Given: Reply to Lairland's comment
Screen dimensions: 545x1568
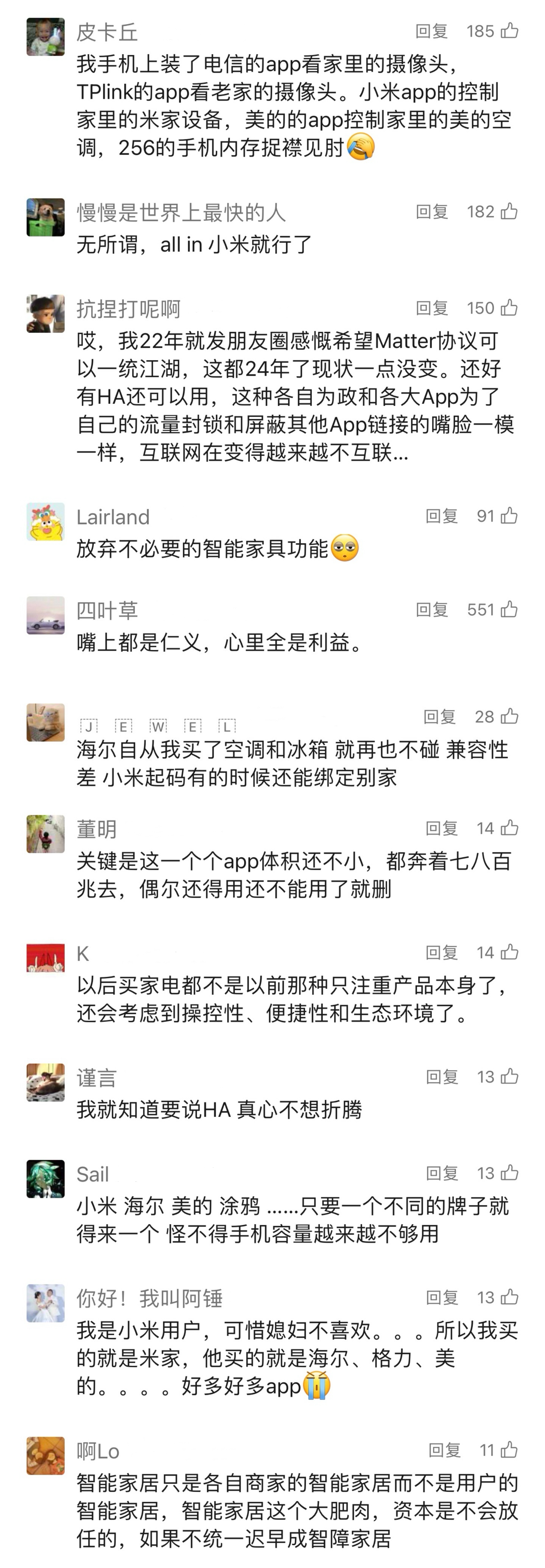Looking at the screenshot, I should [x=442, y=516].
